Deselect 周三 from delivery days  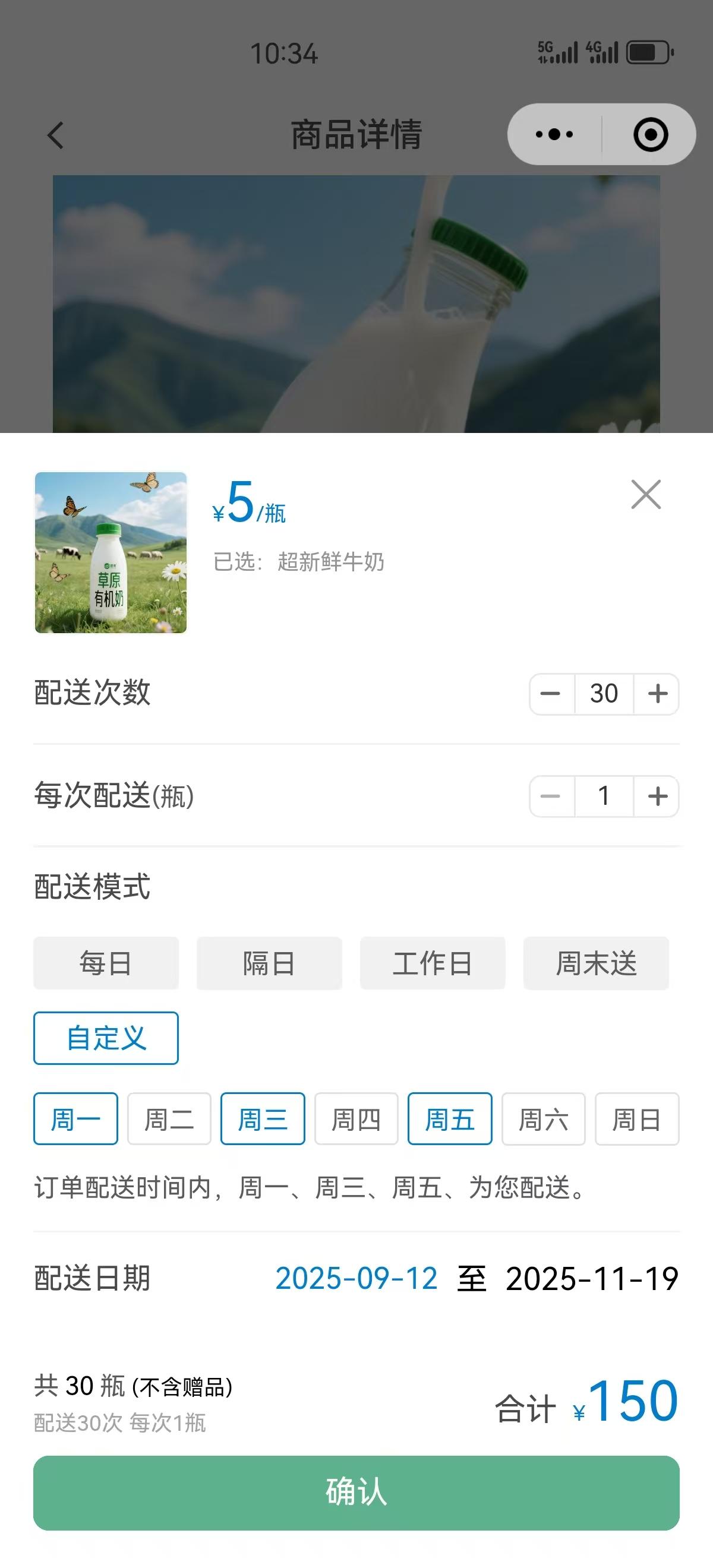(x=263, y=1119)
